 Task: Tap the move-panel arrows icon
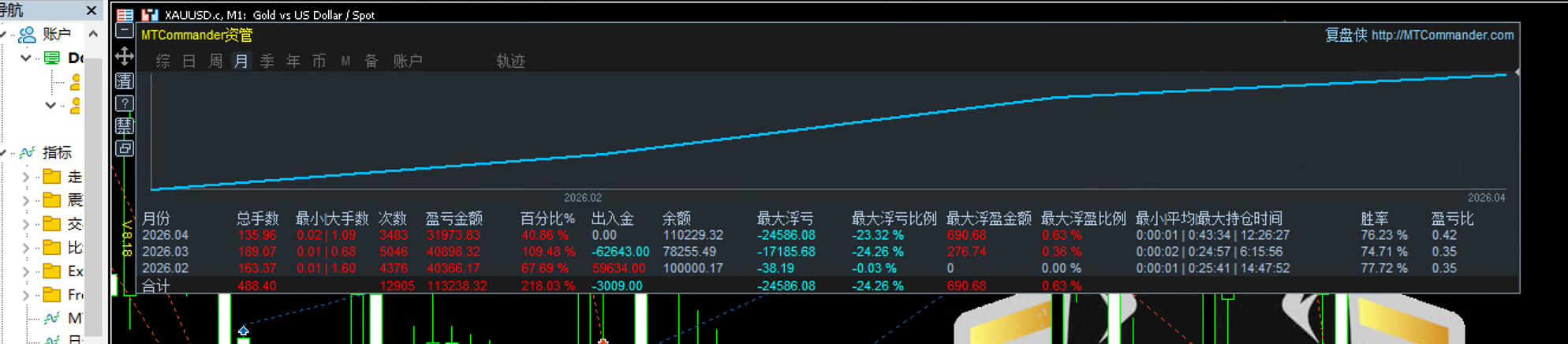tap(125, 56)
